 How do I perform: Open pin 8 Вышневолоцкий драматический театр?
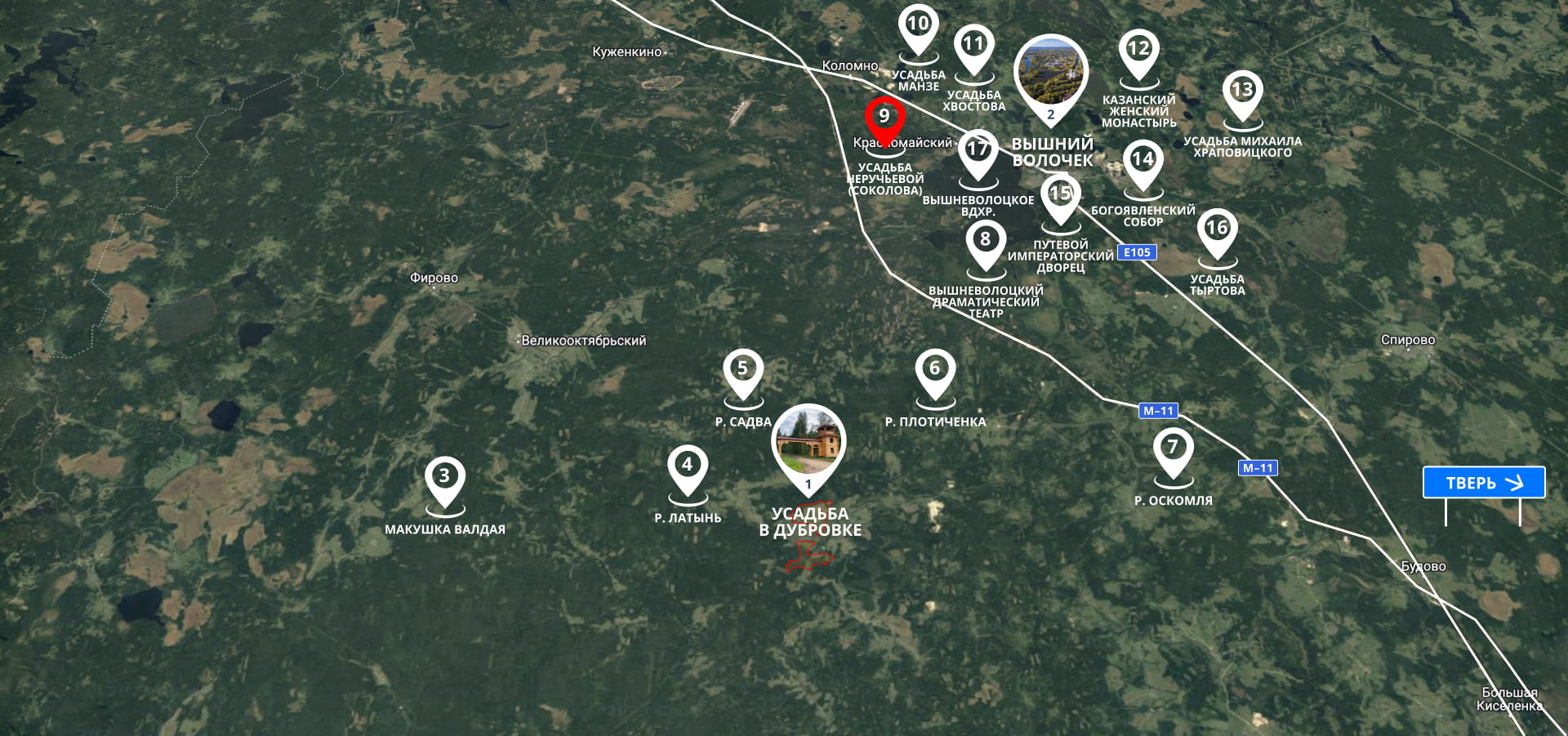click(986, 240)
